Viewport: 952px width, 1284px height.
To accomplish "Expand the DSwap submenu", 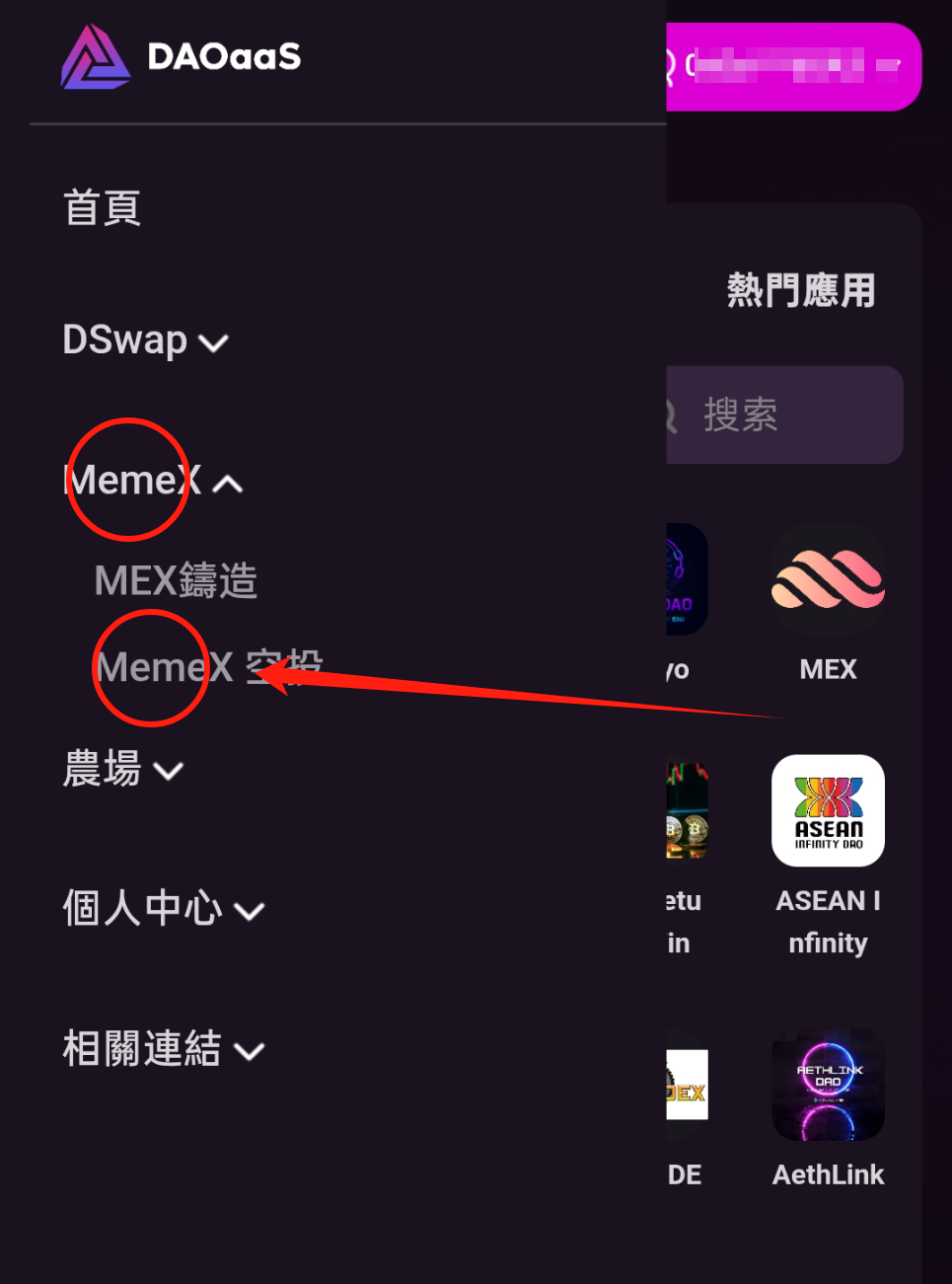I will 145,340.
